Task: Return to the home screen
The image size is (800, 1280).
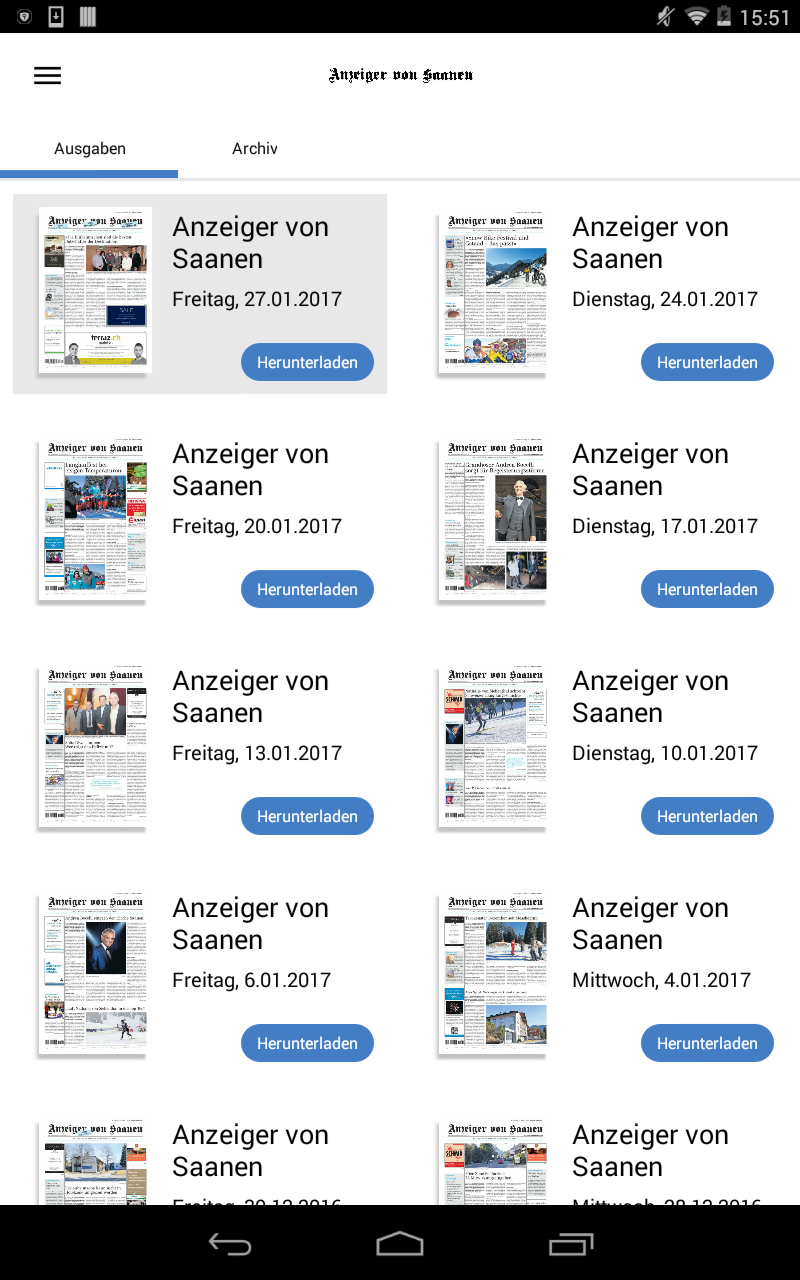Action: 400,1244
